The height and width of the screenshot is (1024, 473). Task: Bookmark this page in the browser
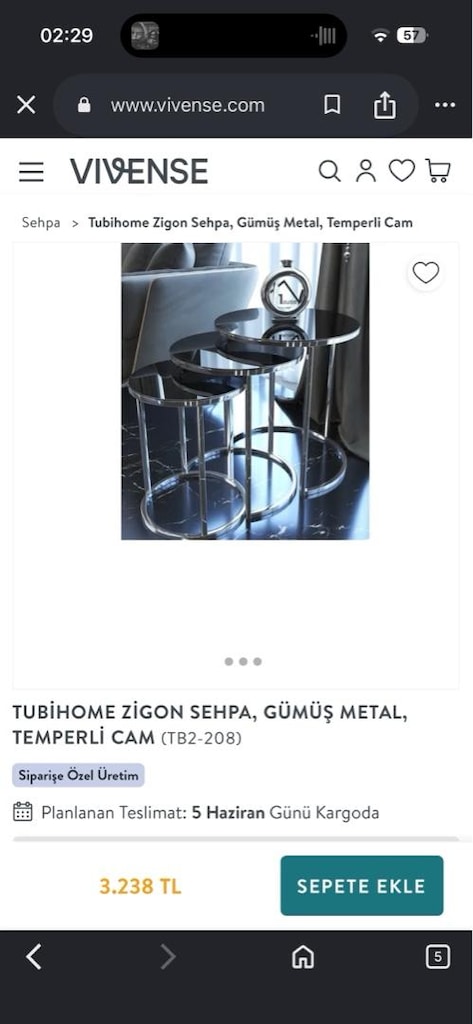tap(332, 105)
